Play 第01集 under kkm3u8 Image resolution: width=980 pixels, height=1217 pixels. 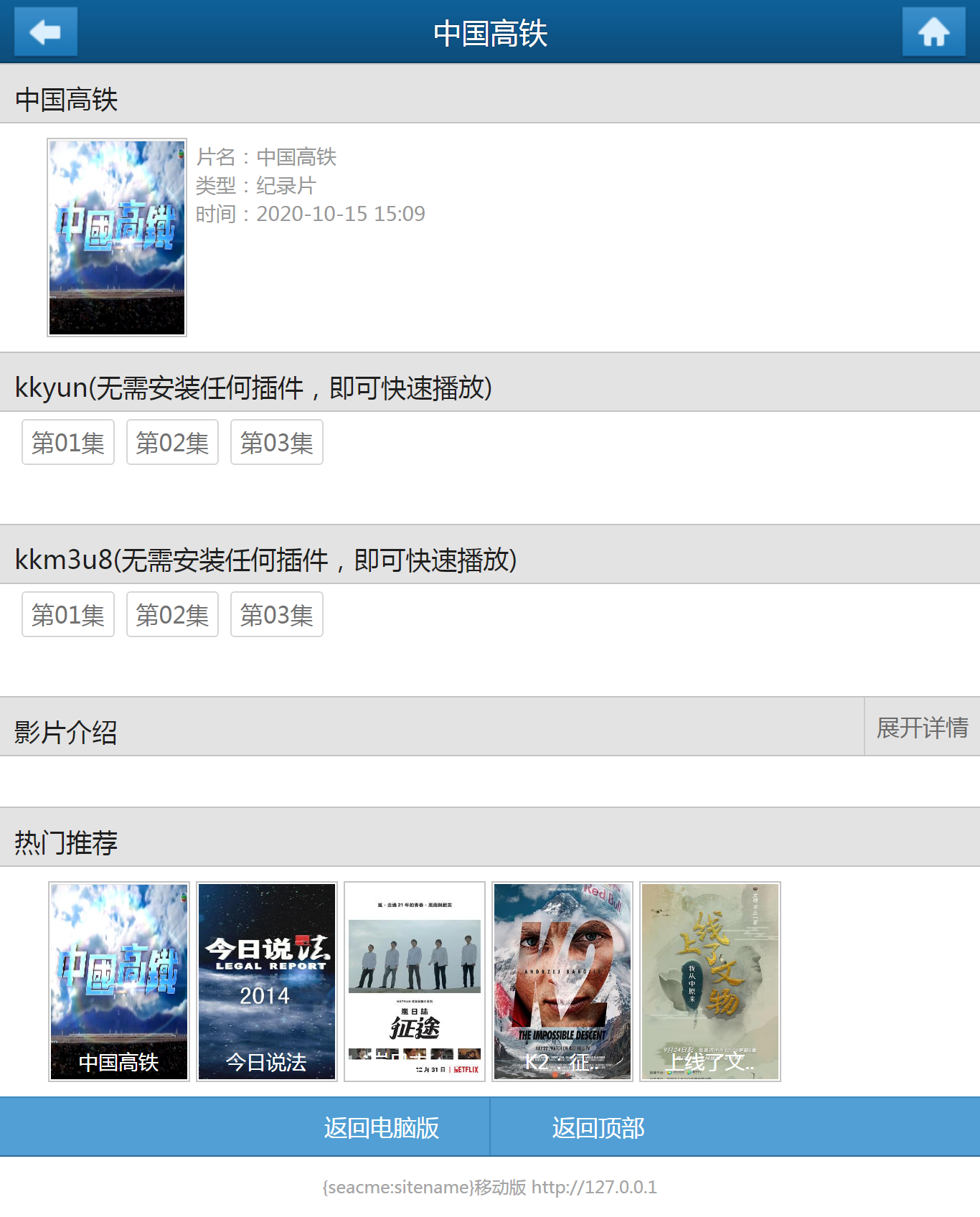pos(68,615)
